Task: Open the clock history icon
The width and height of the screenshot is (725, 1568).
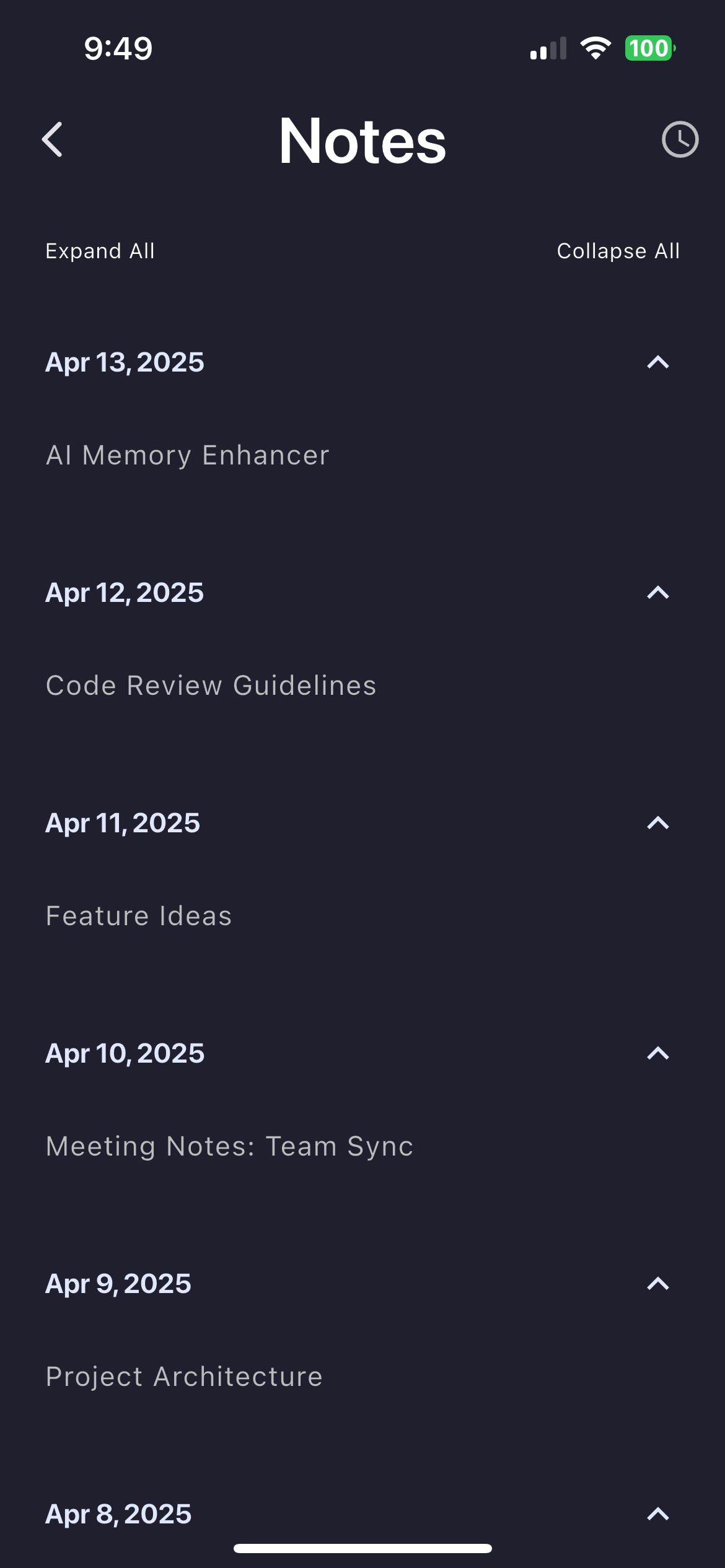Action: click(x=680, y=139)
